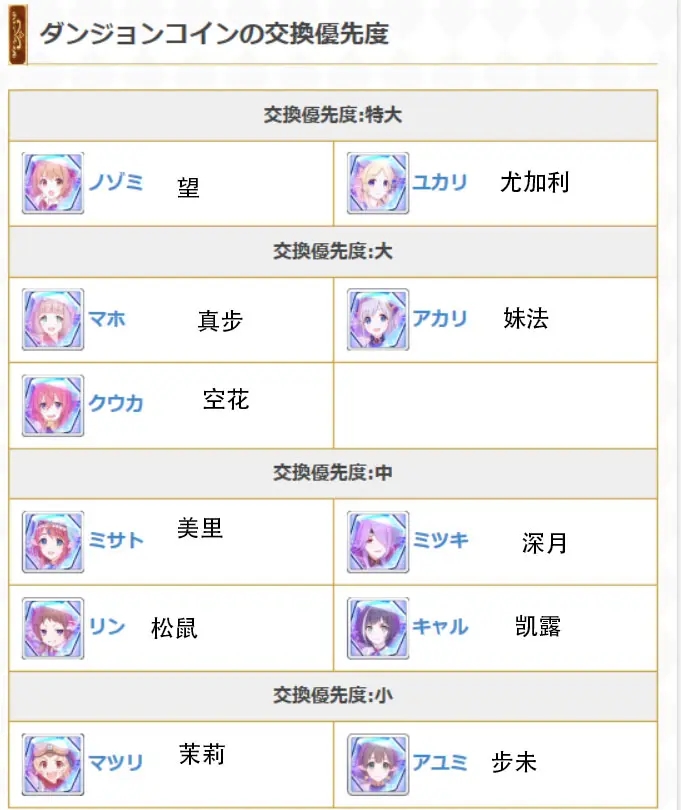The image size is (681, 810).
Task: Open the ノゾミ character link
Action: point(116,183)
